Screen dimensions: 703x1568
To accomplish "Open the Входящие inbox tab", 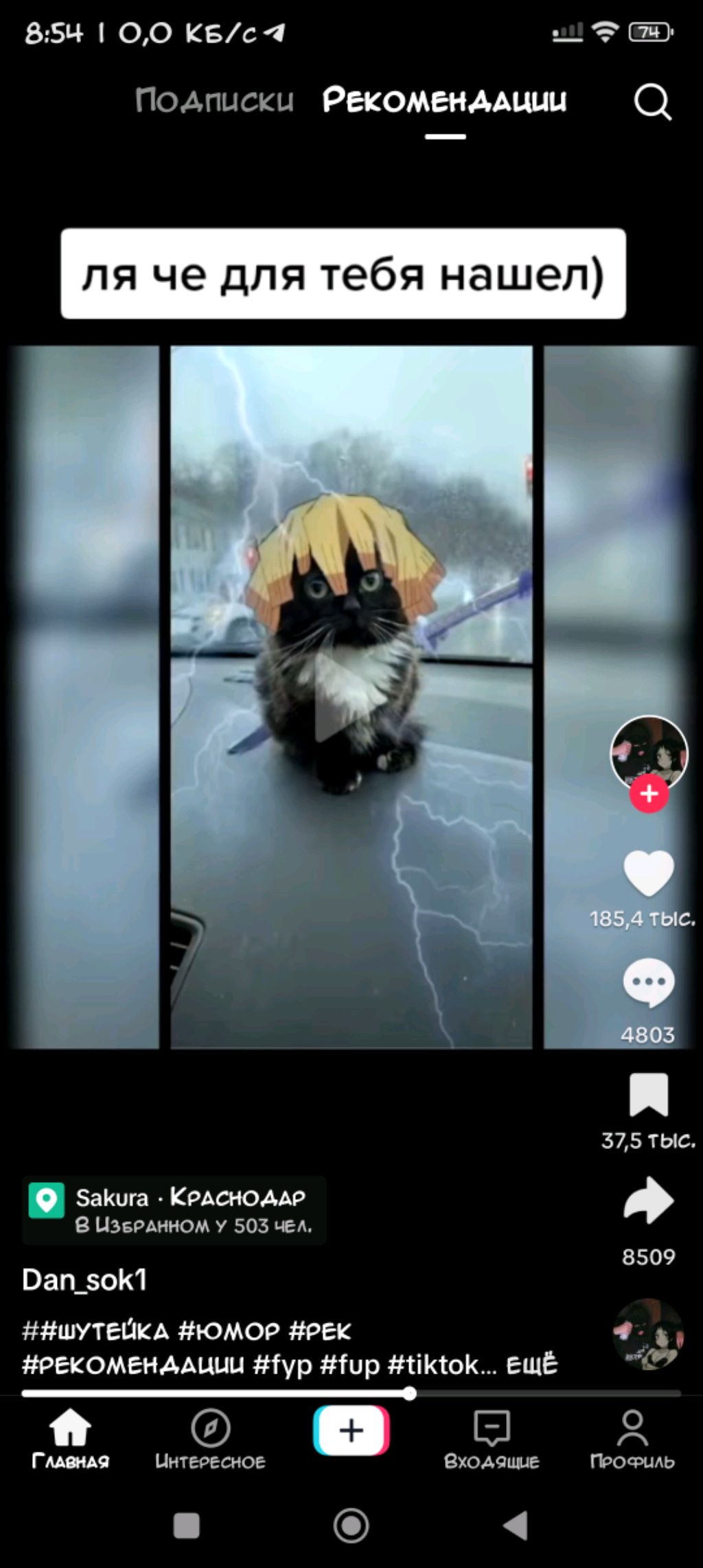I will [x=492, y=1438].
